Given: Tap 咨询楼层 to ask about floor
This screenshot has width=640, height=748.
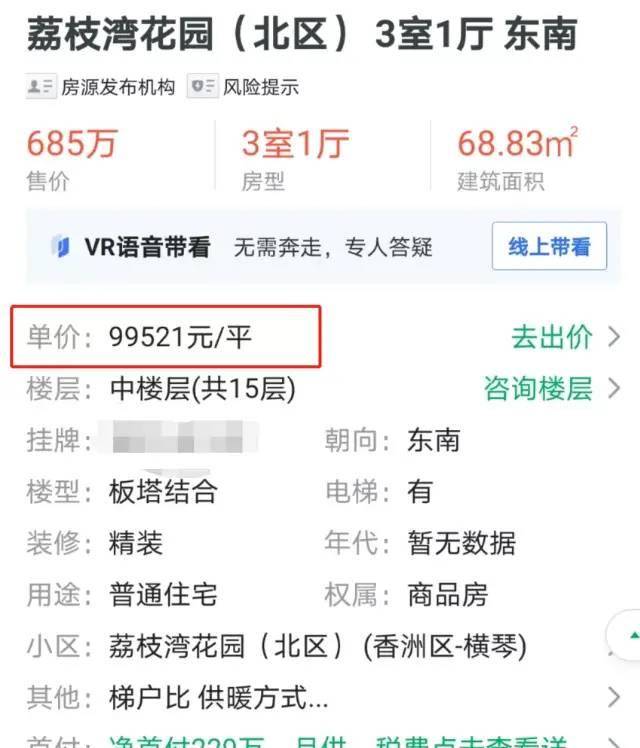Looking at the screenshot, I should [x=551, y=388].
